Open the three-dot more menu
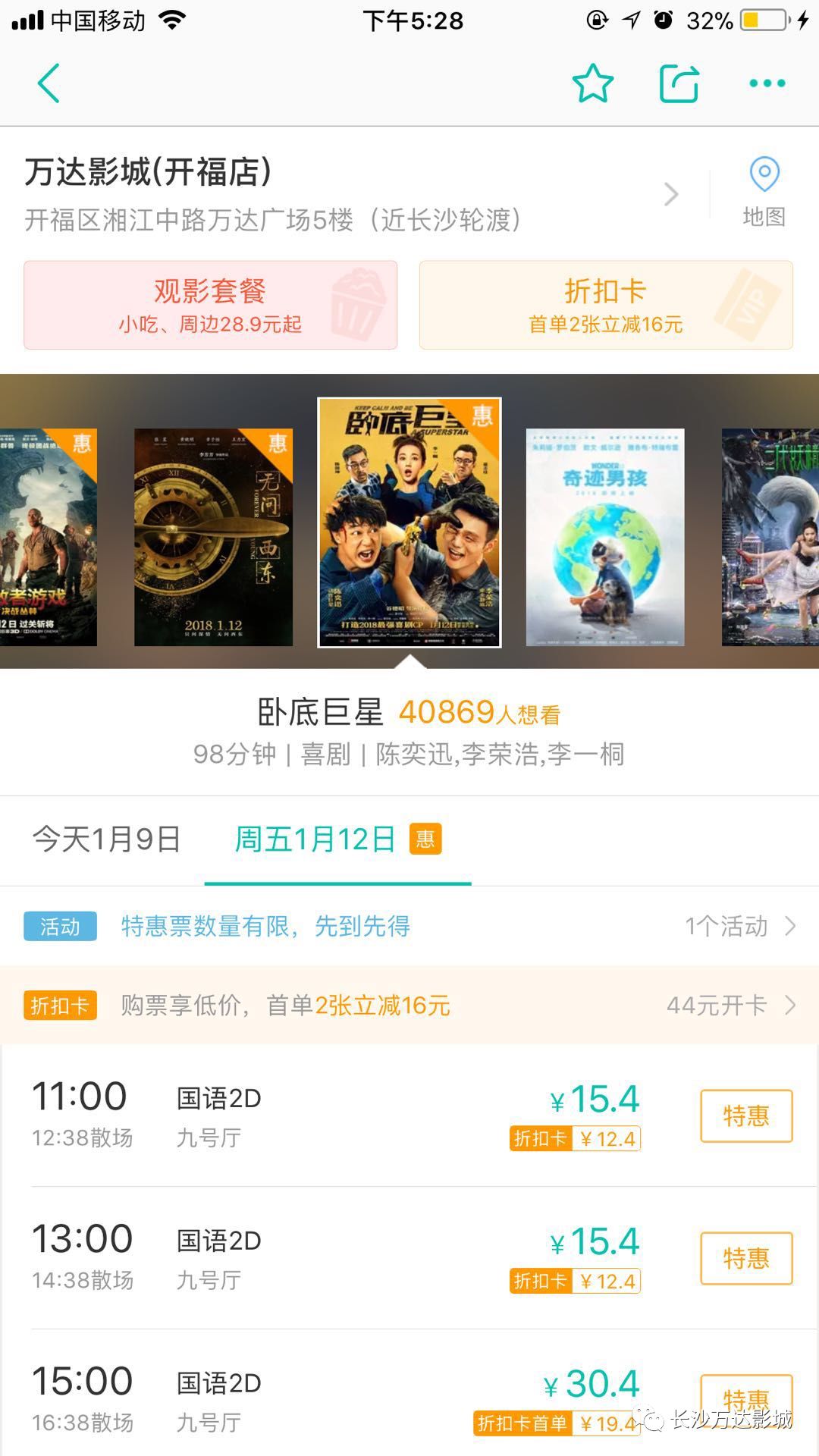Image resolution: width=819 pixels, height=1456 pixels. (767, 83)
